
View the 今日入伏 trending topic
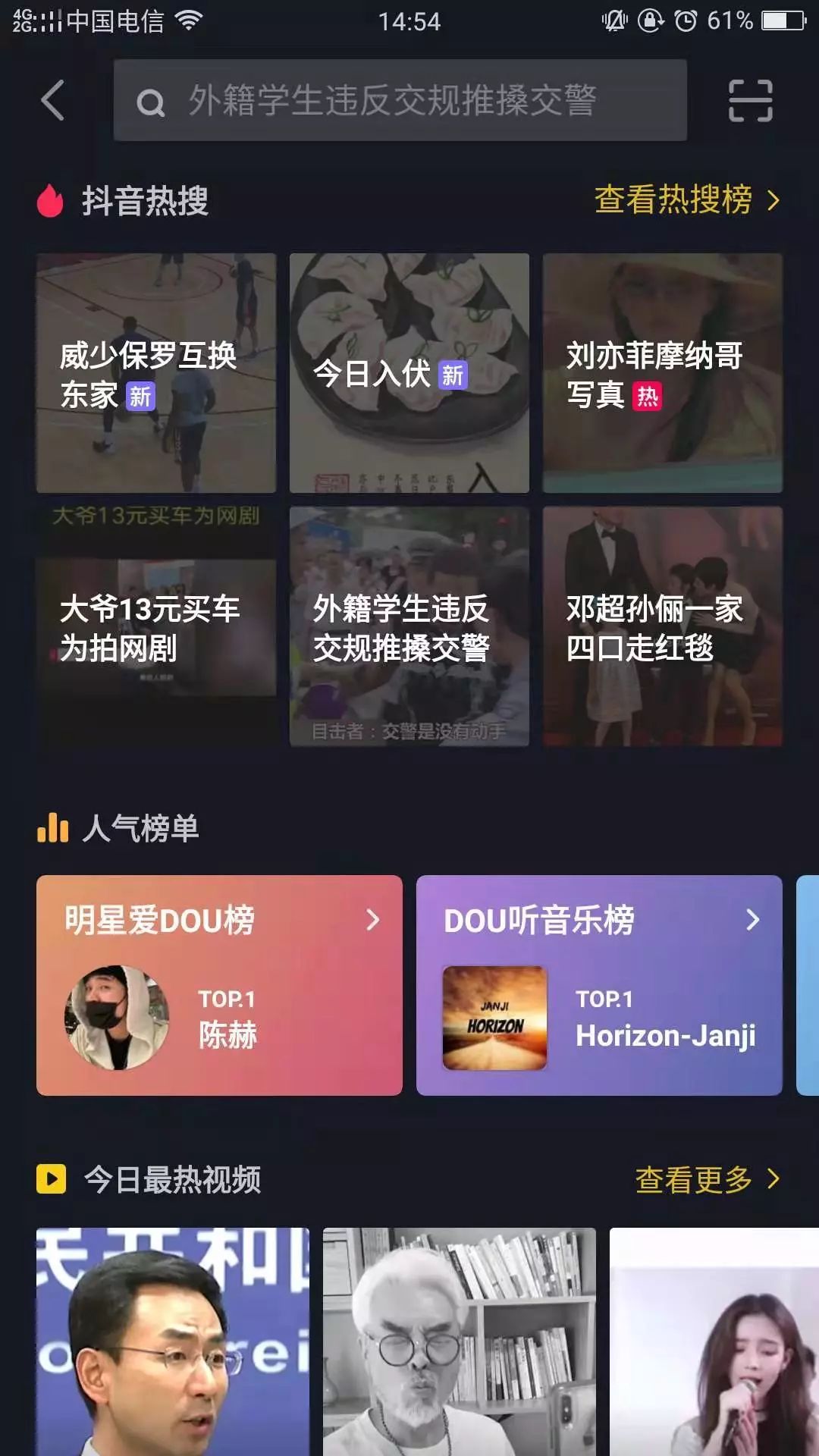pos(409,373)
